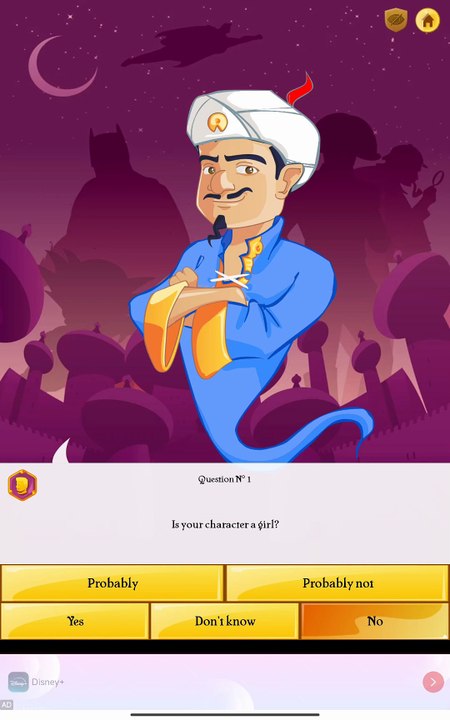
Task: Answer No to the question
Action: click(x=375, y=621)
